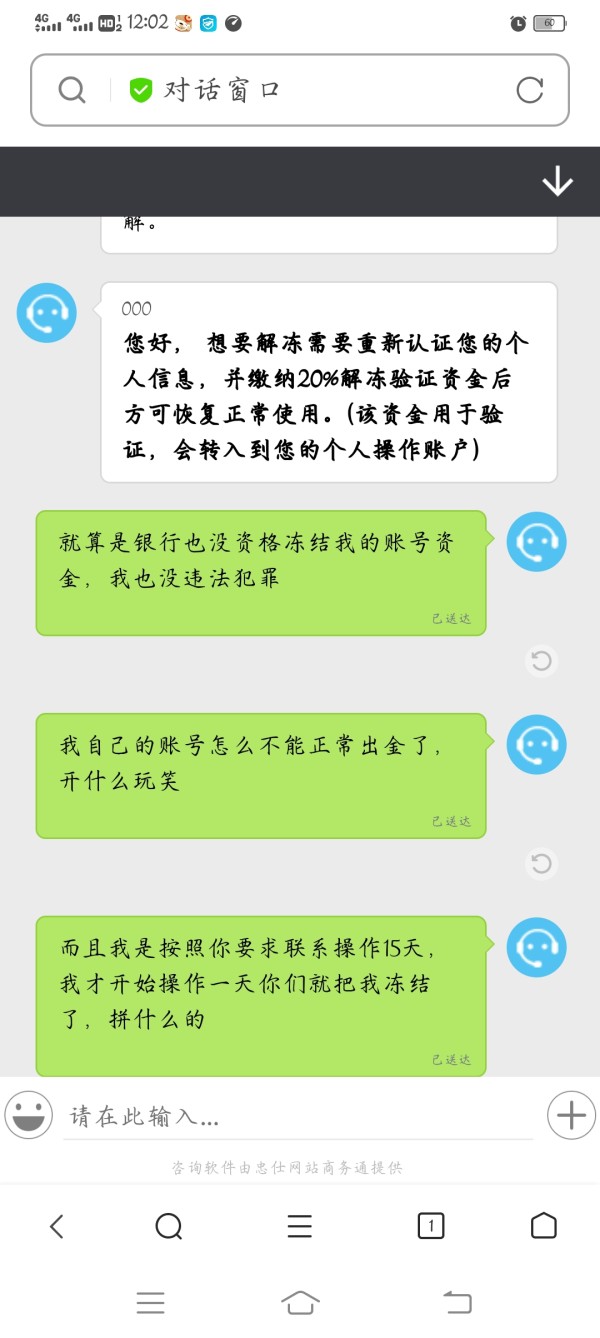Viewport: 600px width, 1338px height.
Task: Go back in the browser toolbar
Action: [x=57, y=1226]
